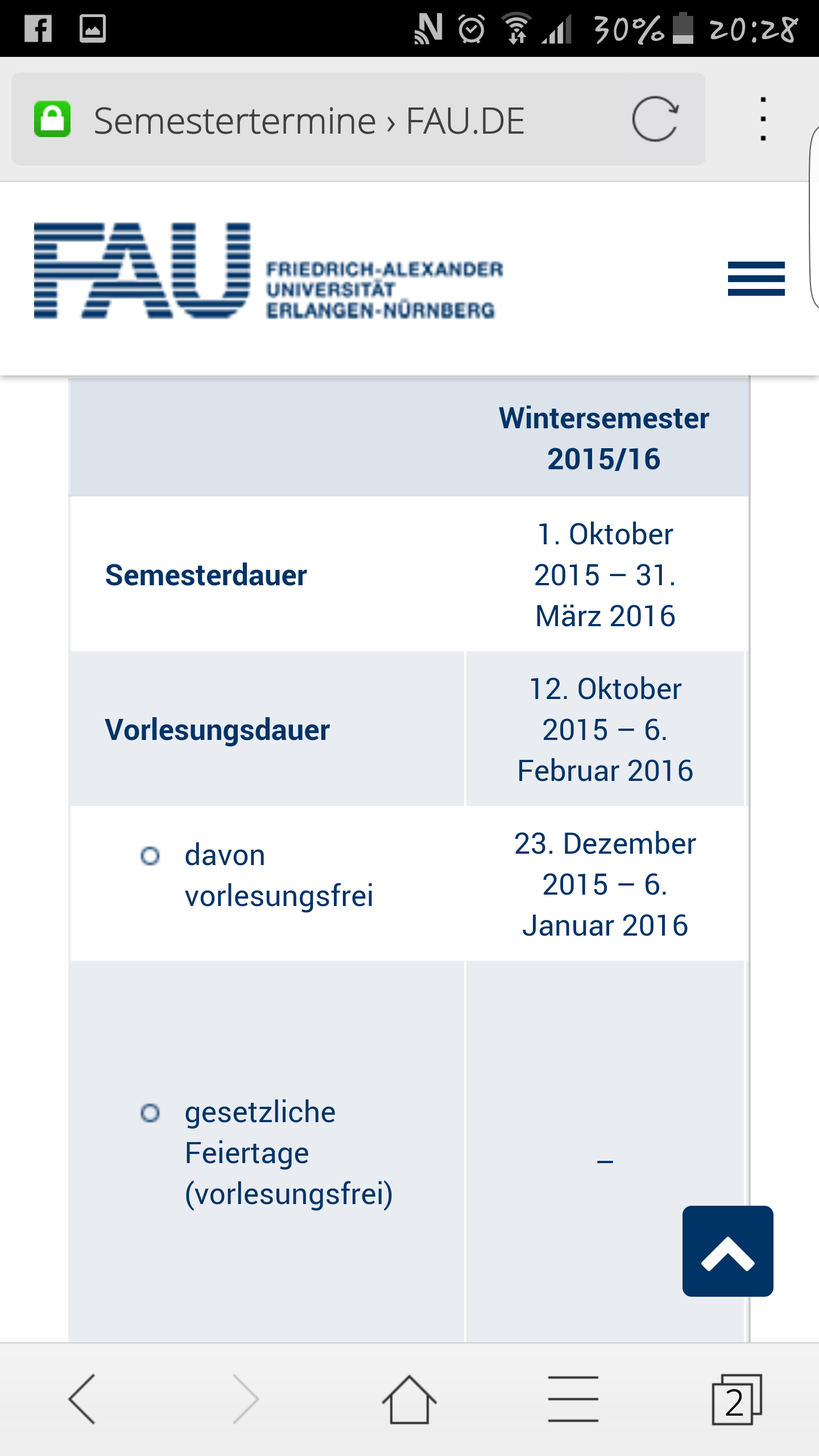819x1456 pixels.
Task: View the two open tabs
Action: pos(736,1399)
